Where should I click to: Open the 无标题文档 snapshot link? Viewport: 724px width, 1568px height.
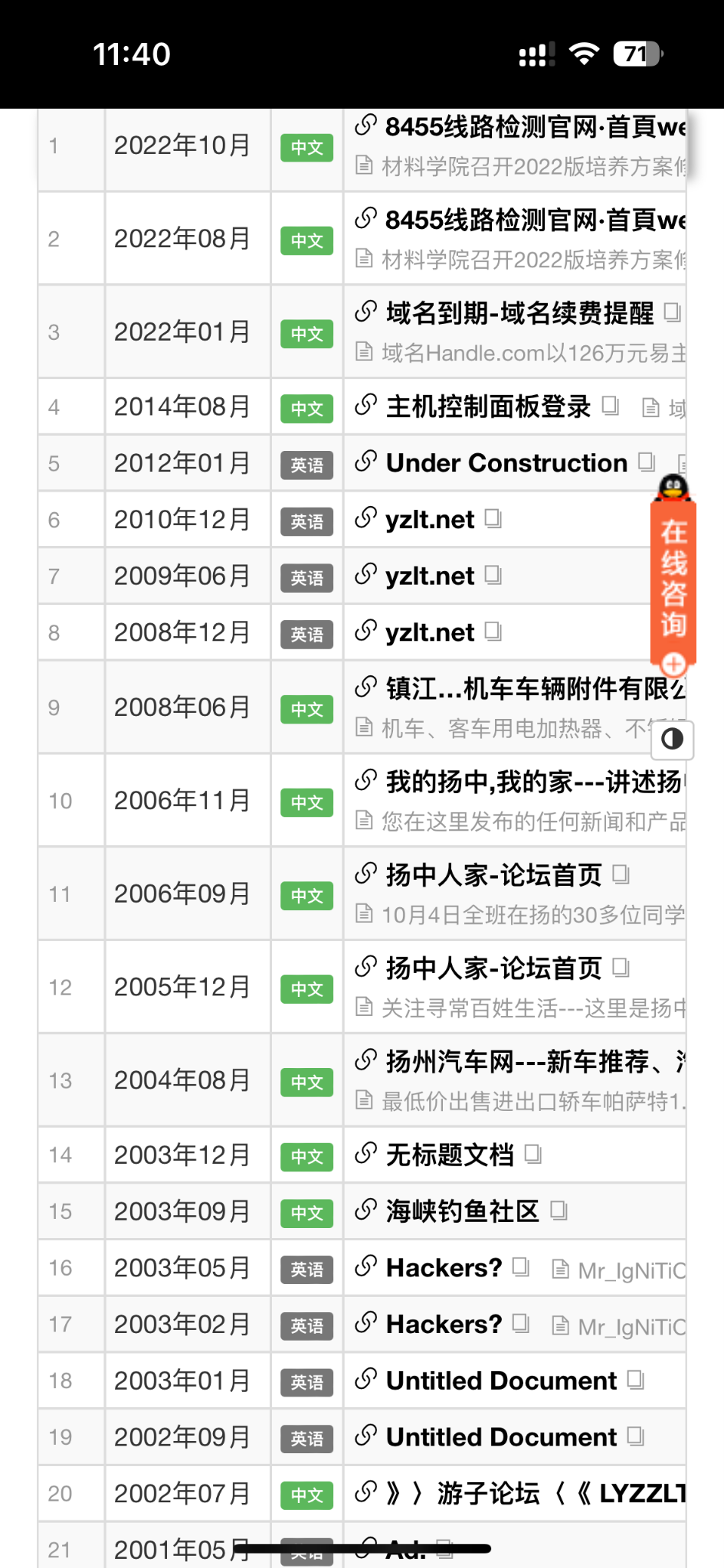(449, 1155)
